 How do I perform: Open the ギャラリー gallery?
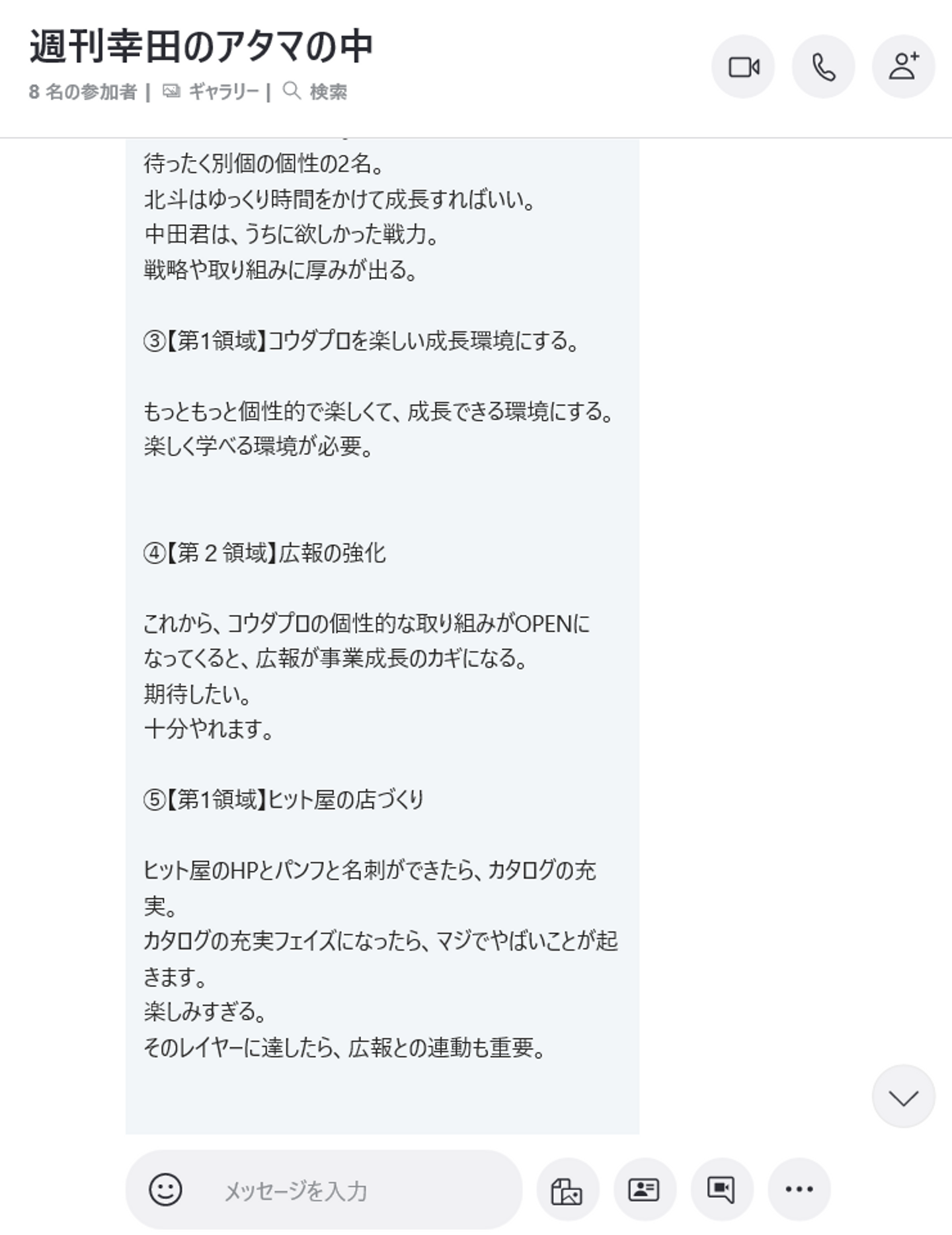coord(212,92)
